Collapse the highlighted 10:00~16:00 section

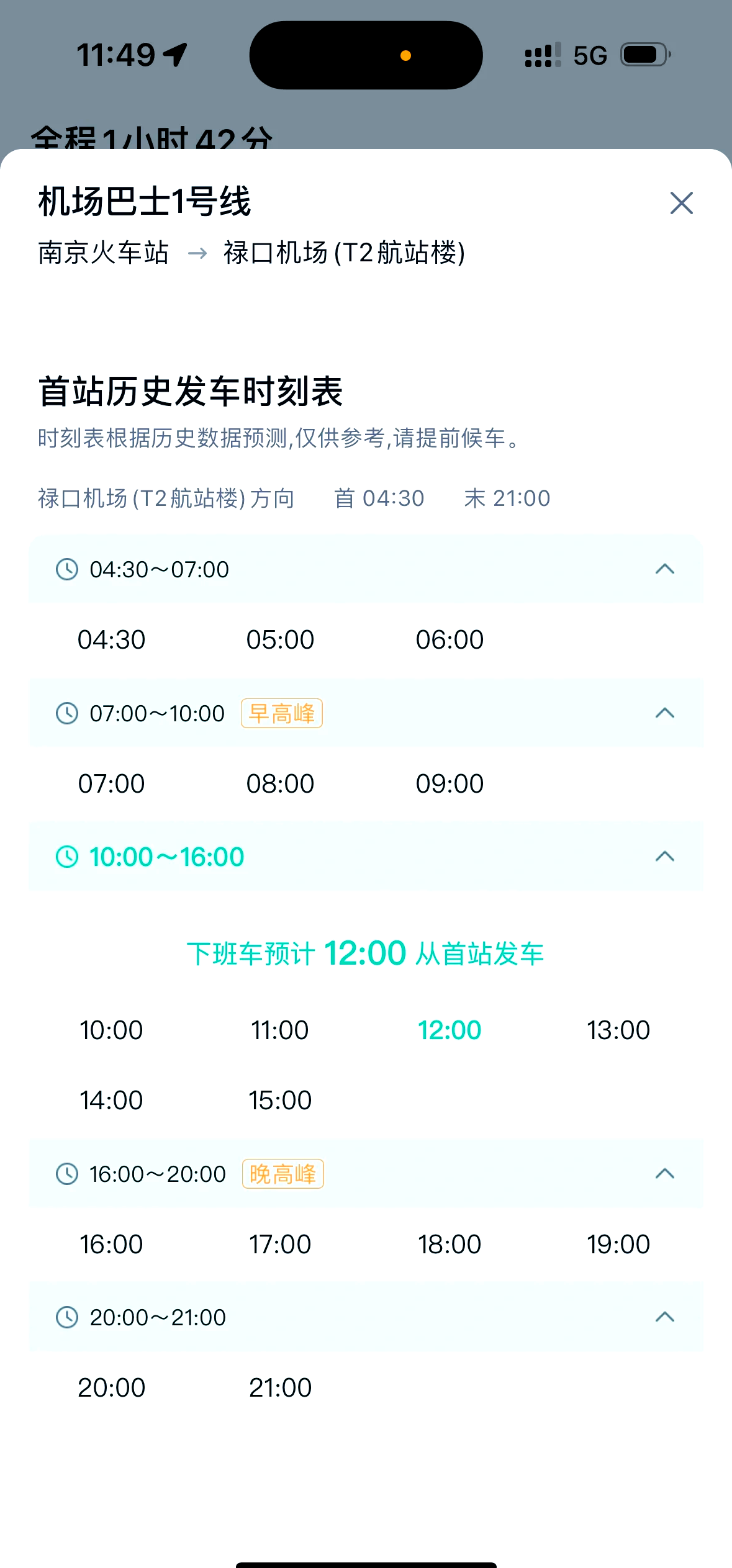(x=664, y=855)
